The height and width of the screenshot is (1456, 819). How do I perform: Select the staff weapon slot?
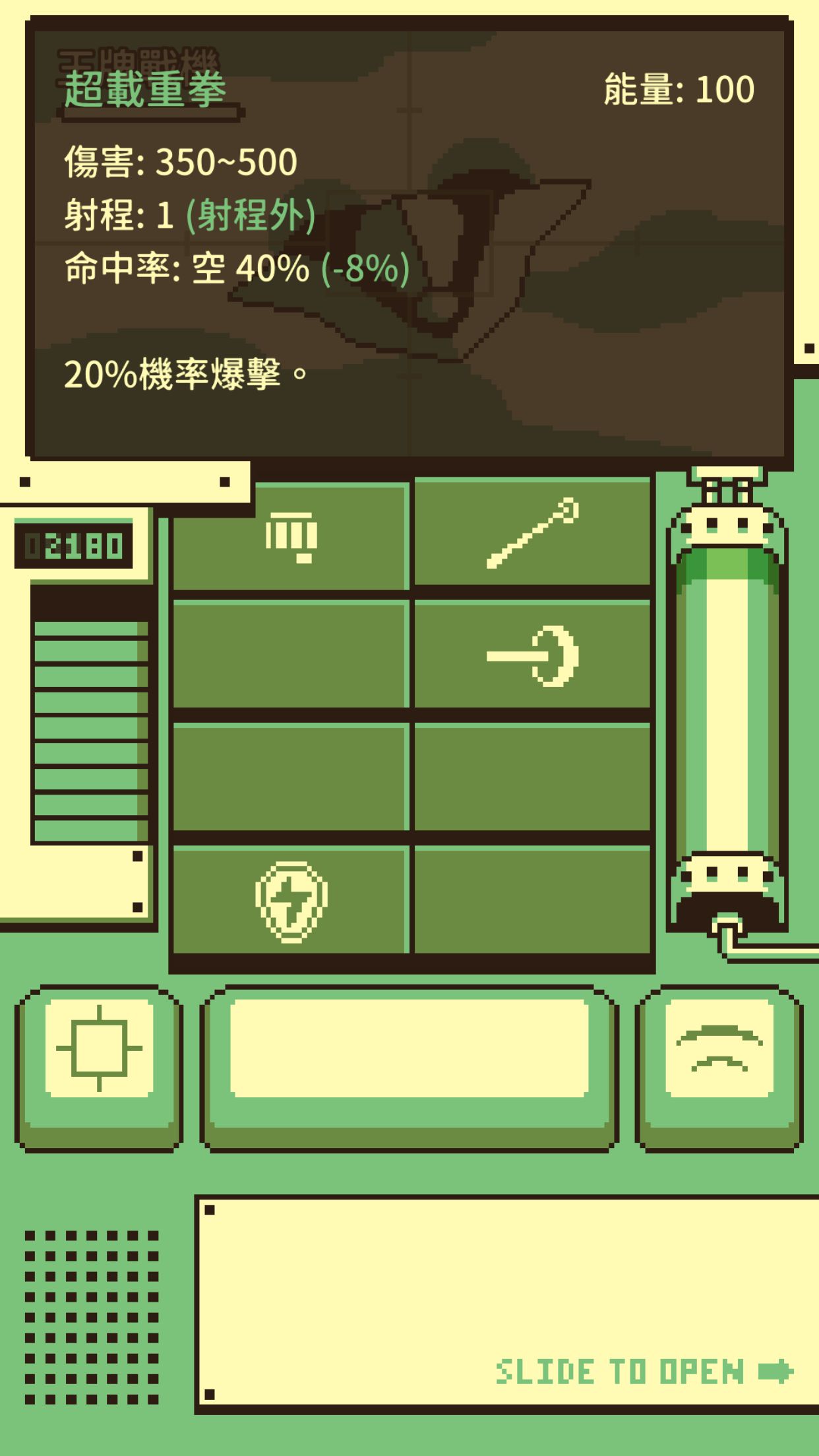pyautogui.click(x=531, y=533)
